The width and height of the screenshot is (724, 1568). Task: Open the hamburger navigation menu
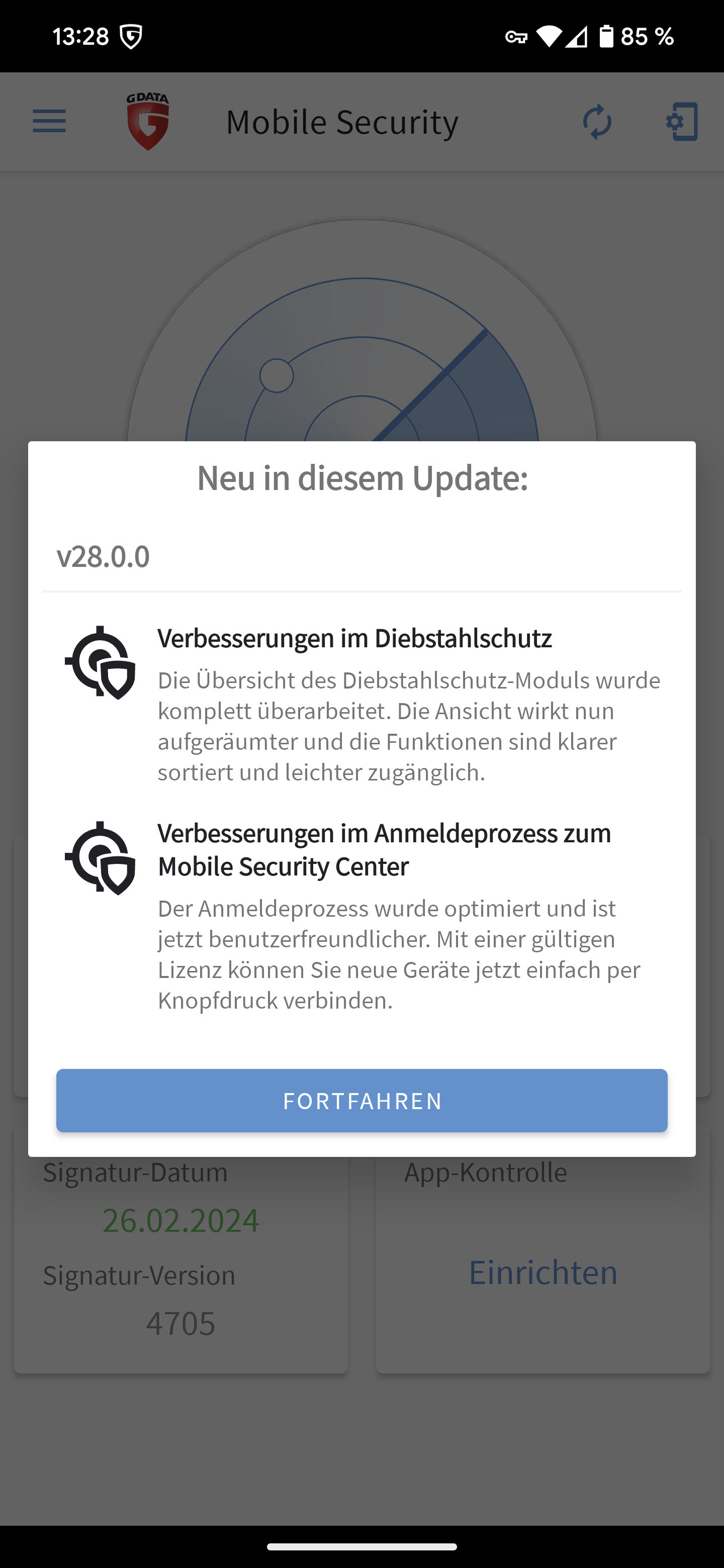click(x=49, y=121)
